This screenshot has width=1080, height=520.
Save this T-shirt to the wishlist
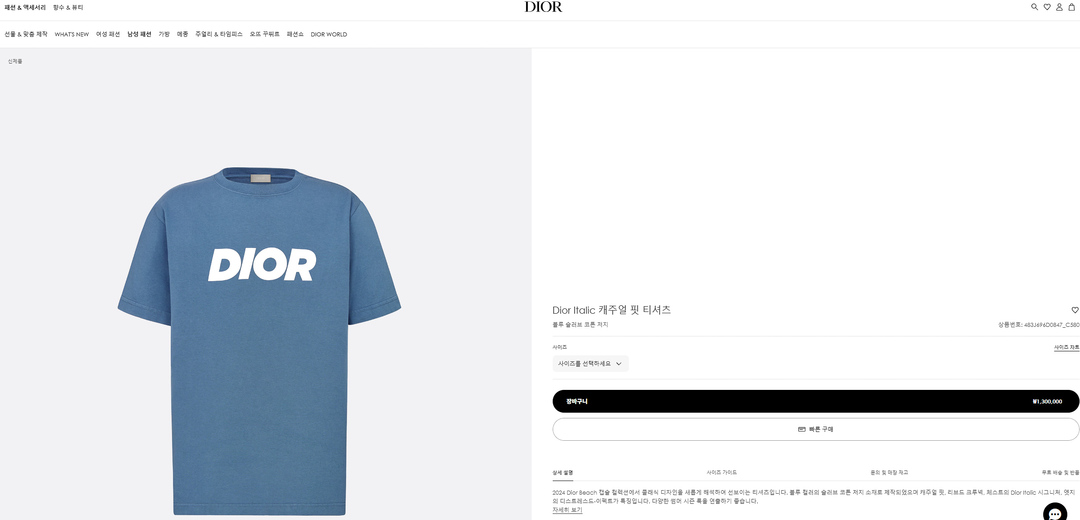point(1075,310)
